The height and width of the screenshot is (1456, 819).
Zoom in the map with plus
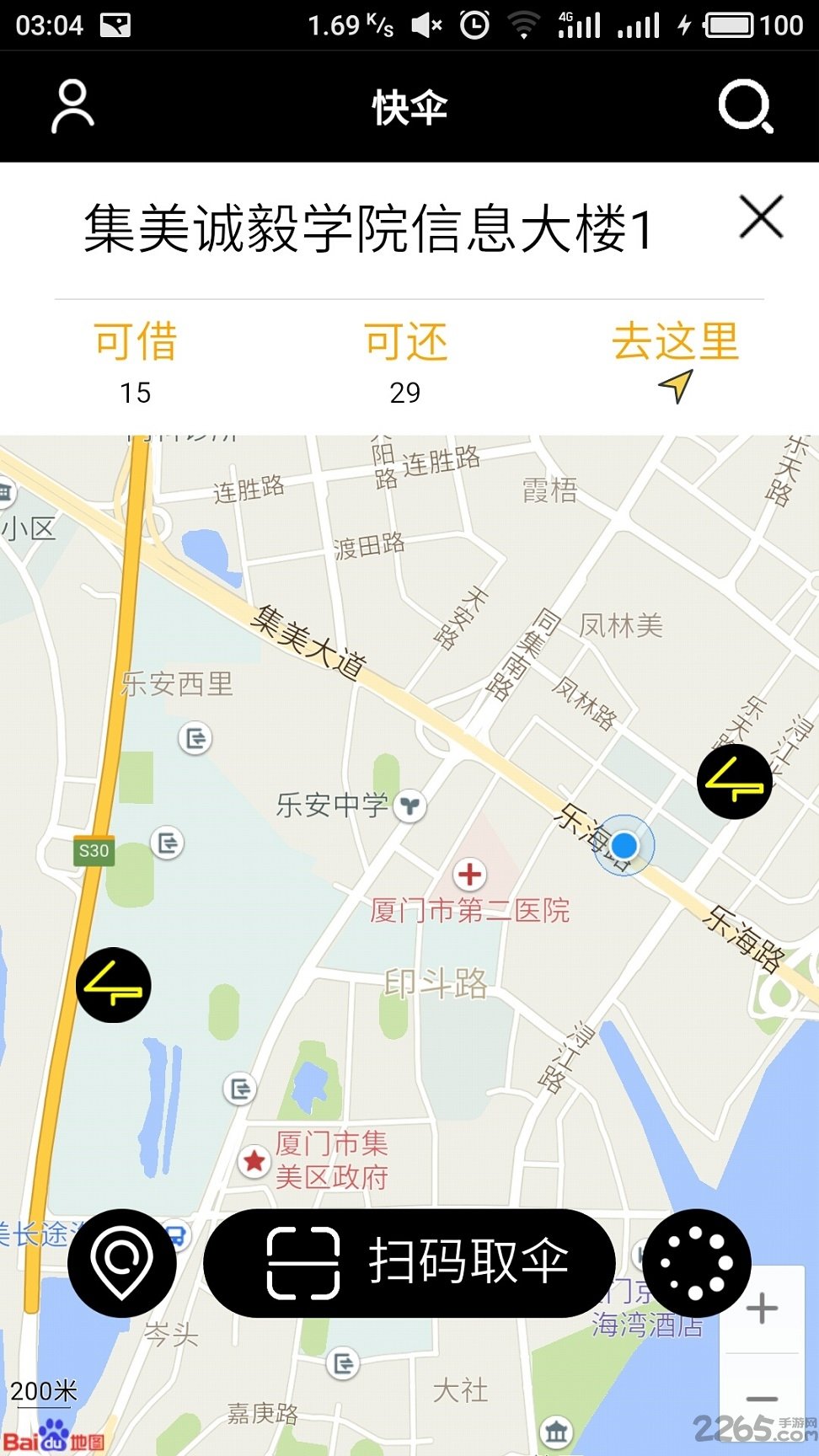coord(762,1309)
